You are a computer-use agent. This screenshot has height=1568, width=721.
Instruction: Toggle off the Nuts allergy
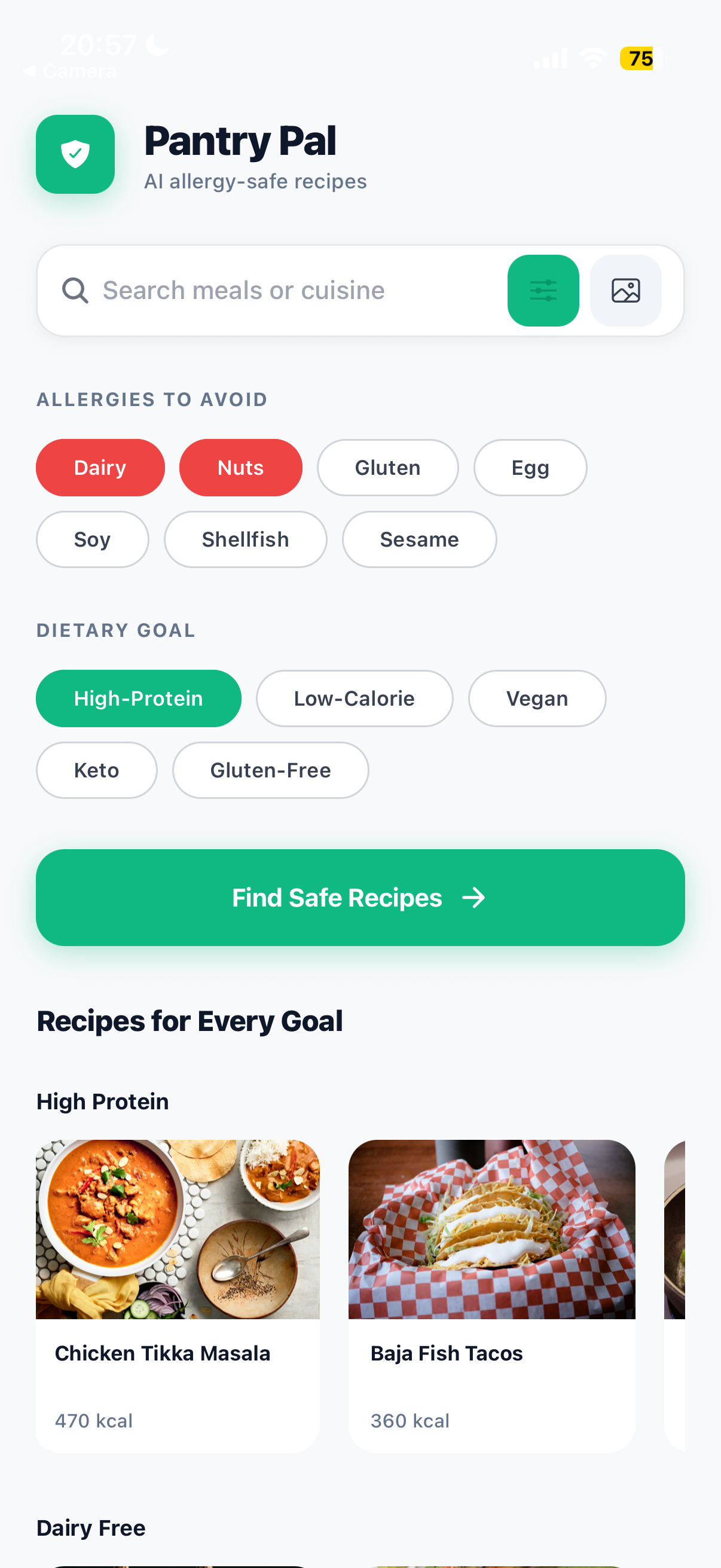(240, 467)
